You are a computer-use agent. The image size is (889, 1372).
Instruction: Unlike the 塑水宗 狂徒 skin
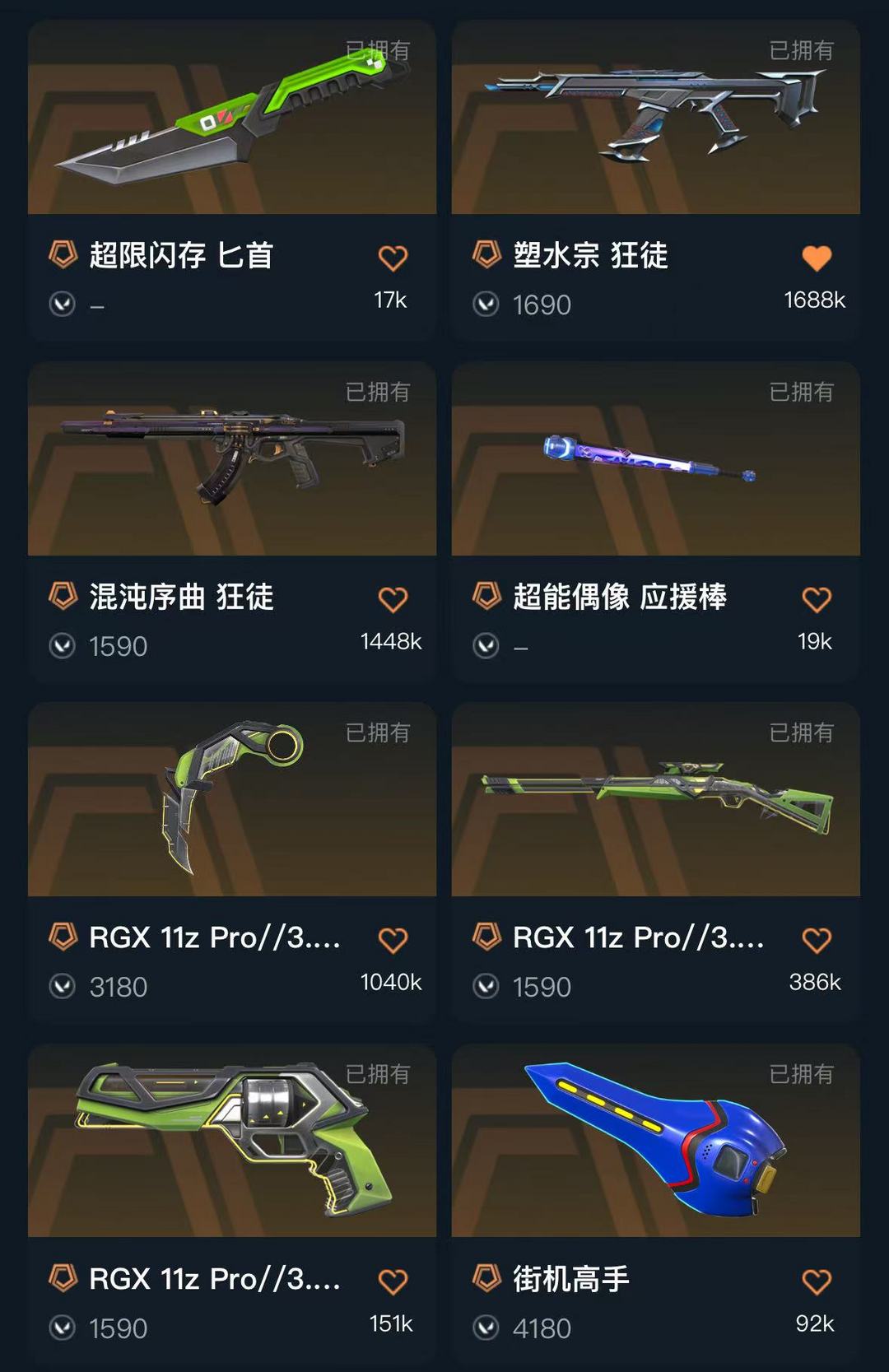(x=817, y=258)
